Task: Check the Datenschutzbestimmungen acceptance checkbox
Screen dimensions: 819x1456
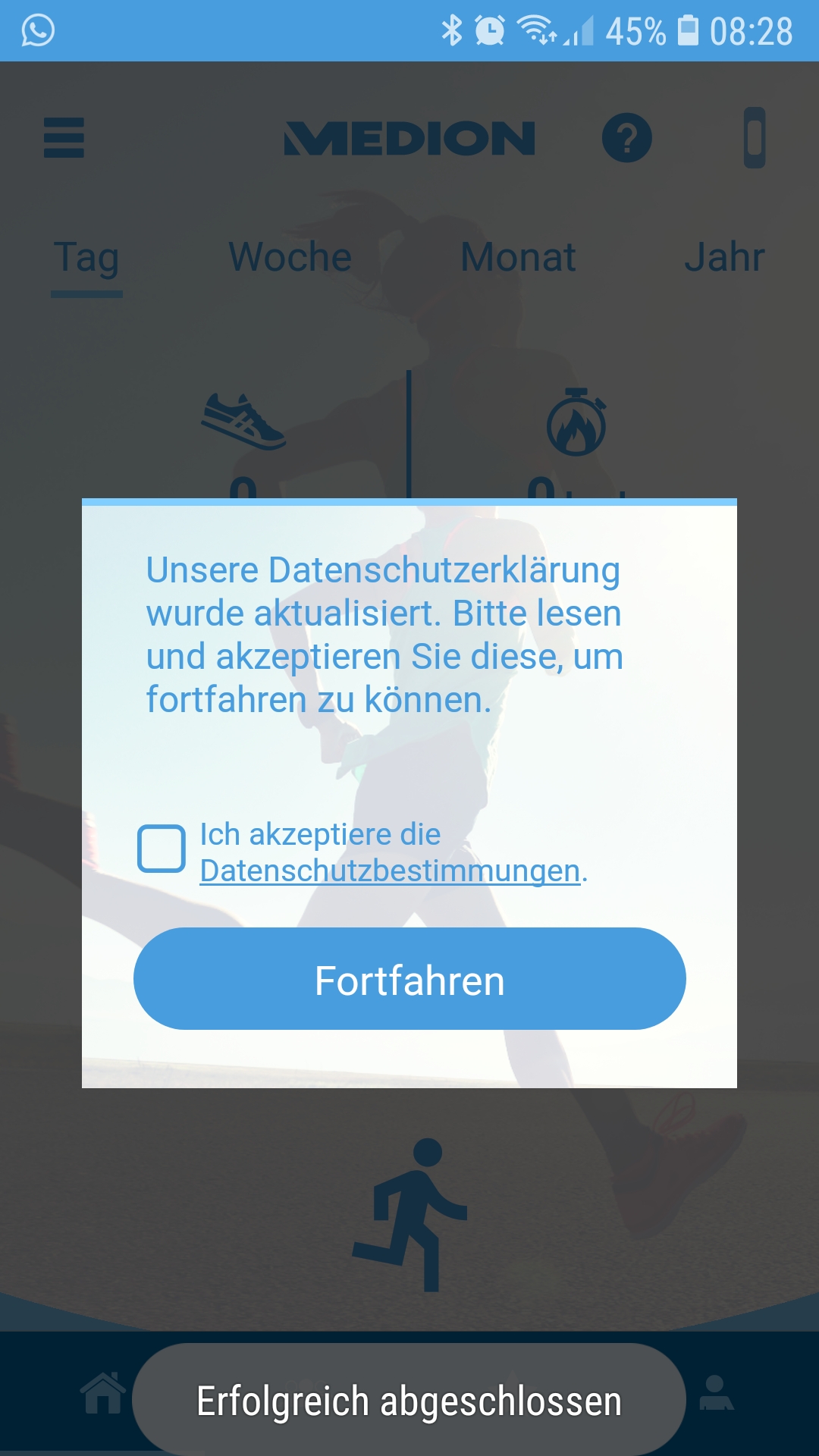Action: pyautogui.click(x=162, y=849)
